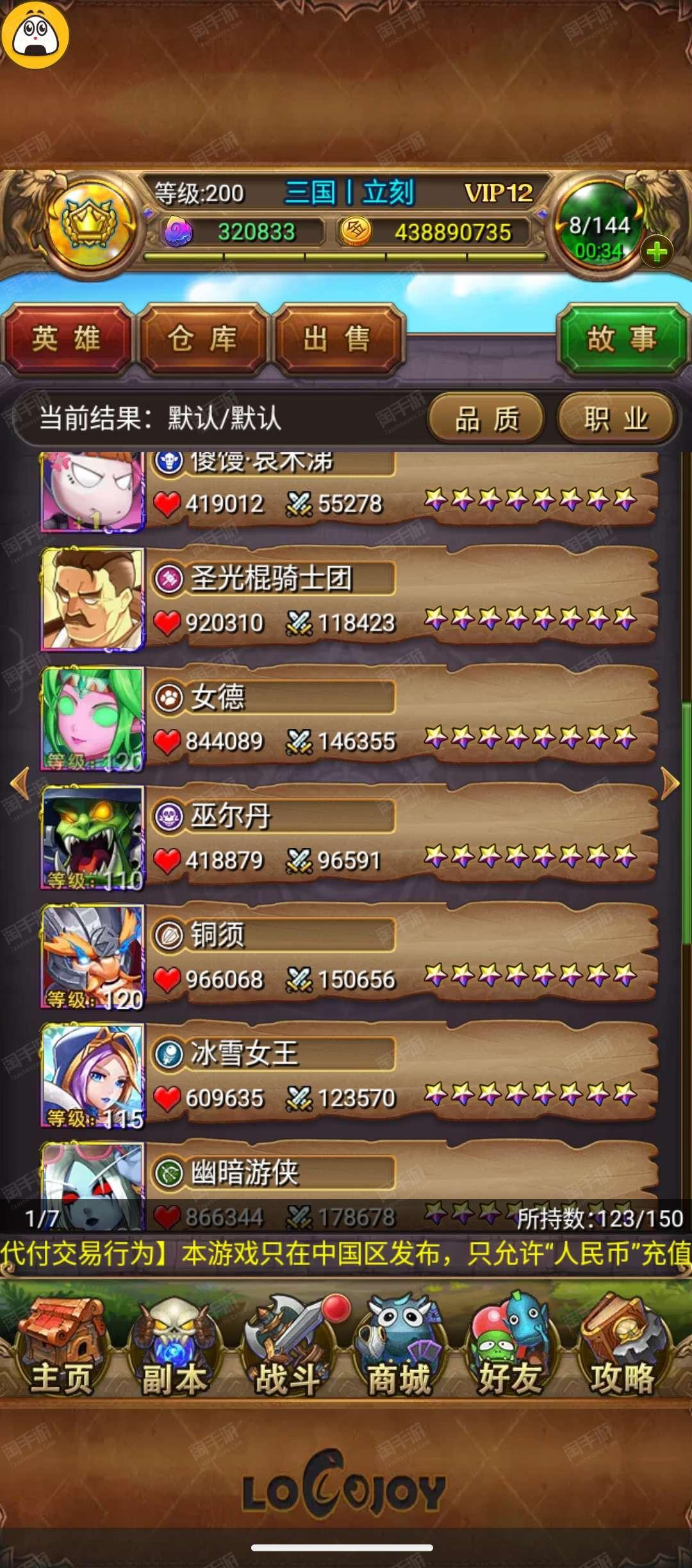Open the 出售 tab
Image resolution: width=692 pixels, height=1568 pixels.
point(338,339)
